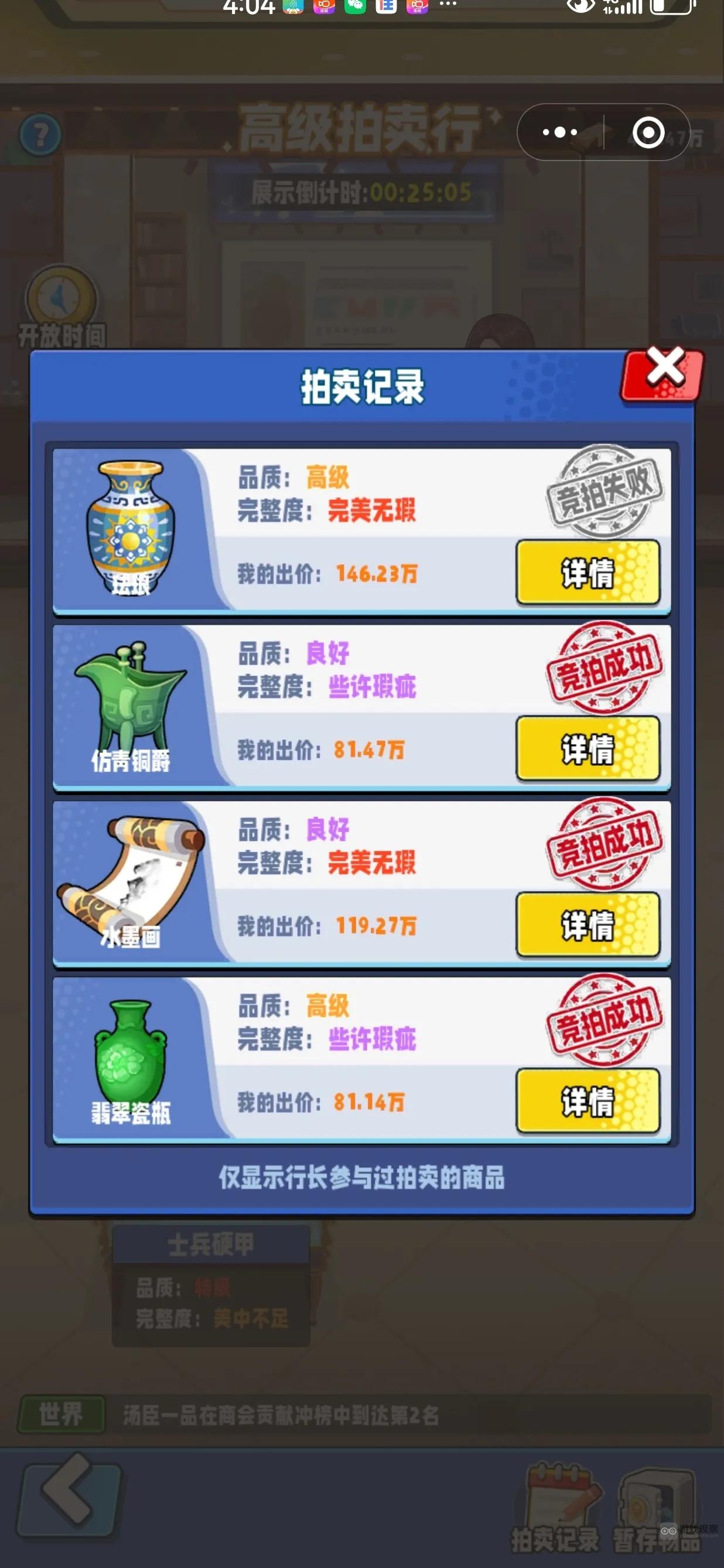
Task: Open 详情 for the 珐琅 vase record
Action: click(x=588, y=572)
